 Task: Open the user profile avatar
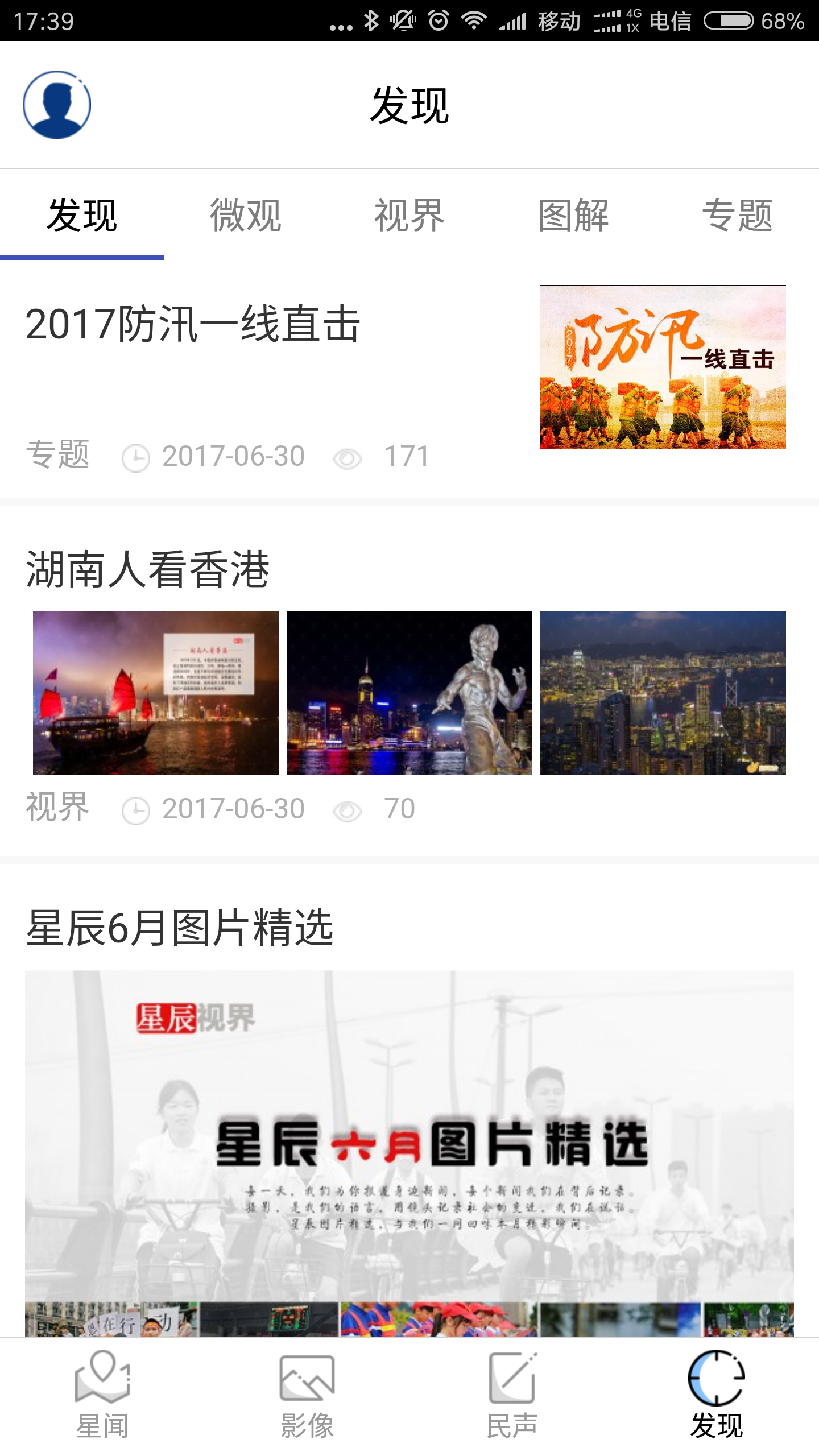(x=57, y=105)
